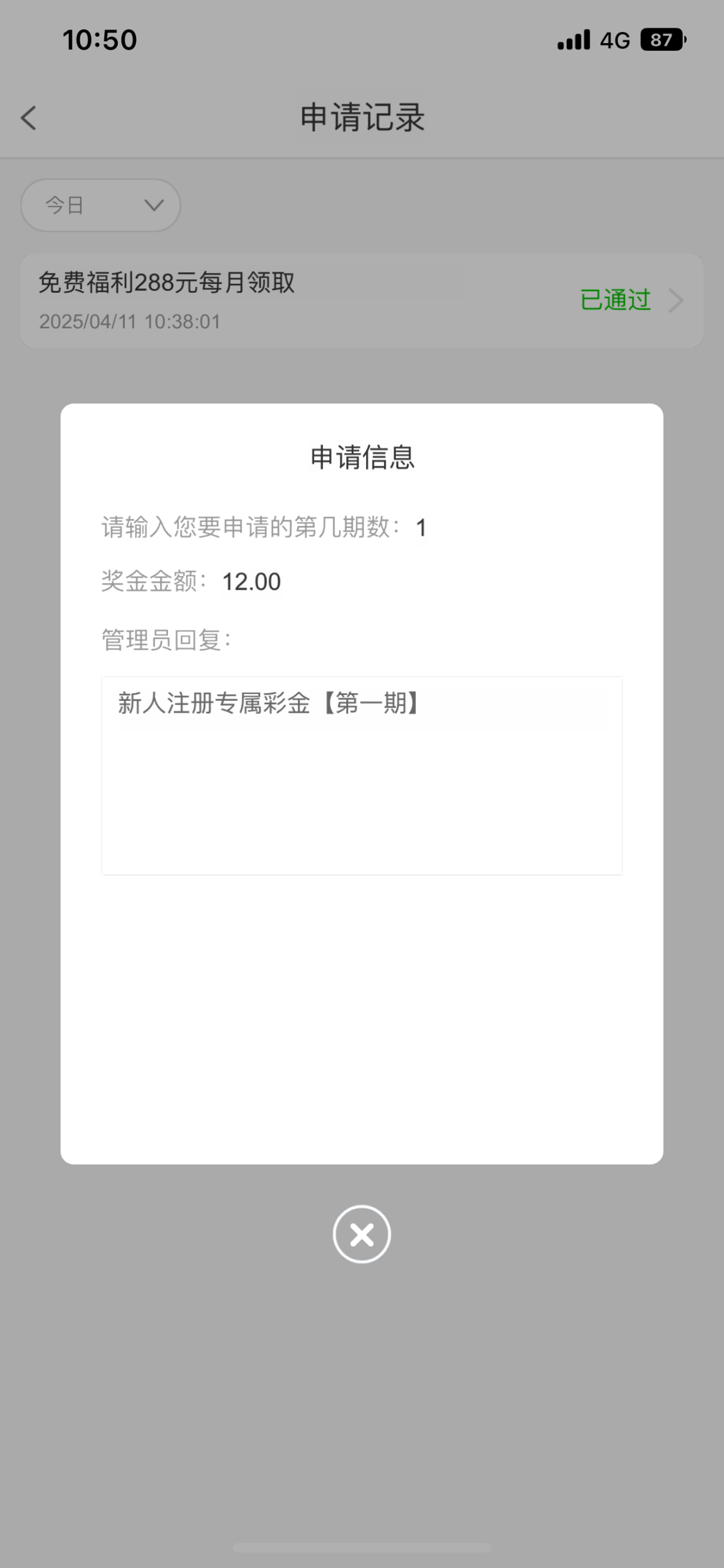Go back from 申请记录
This screenshot has width=724, height=1568.
pos(28,118)
